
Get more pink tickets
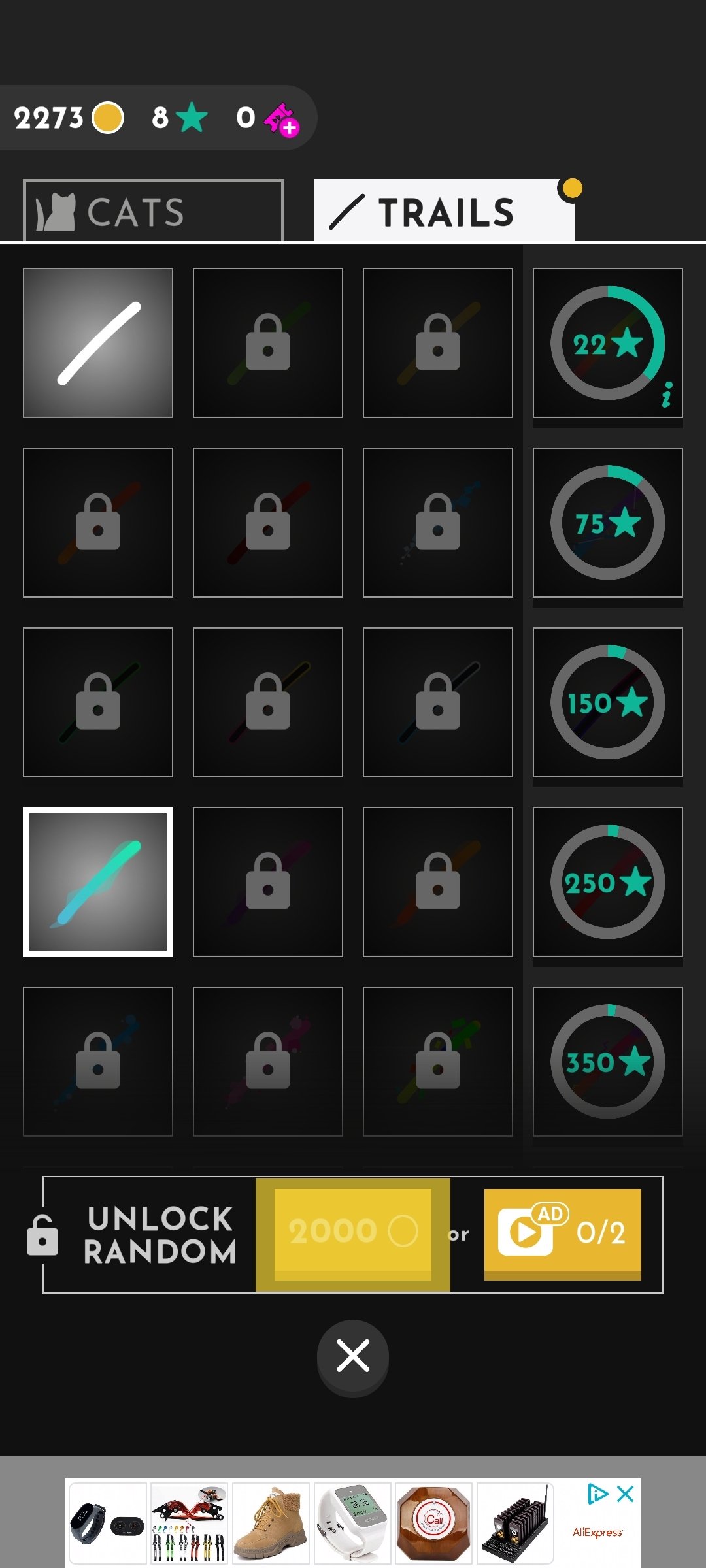click(x=282, y=119)
